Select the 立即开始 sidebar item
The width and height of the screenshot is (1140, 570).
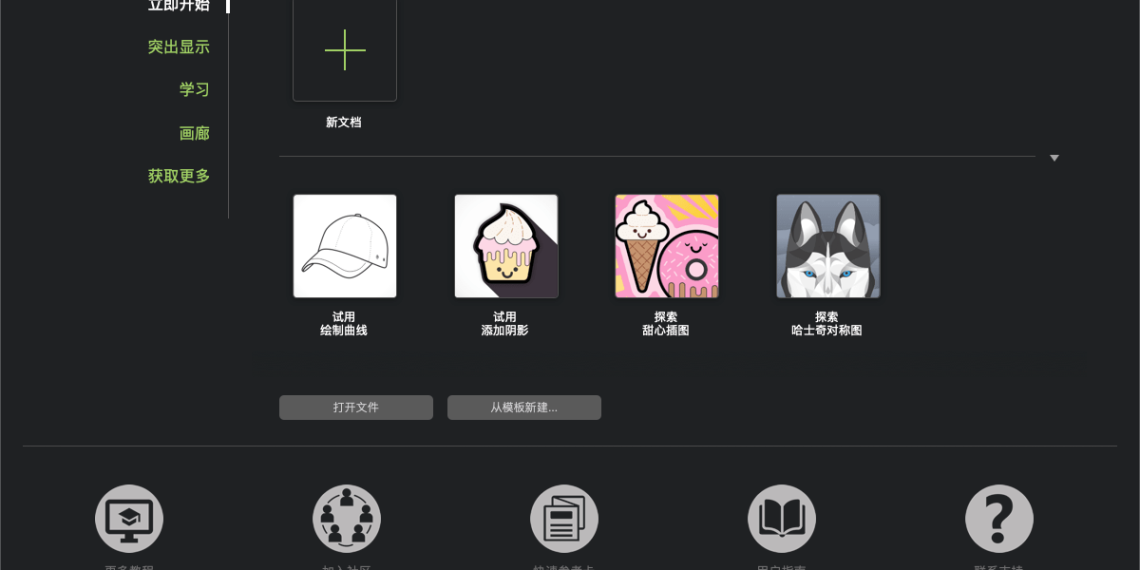pyautogui.click(x=179, y=6)
